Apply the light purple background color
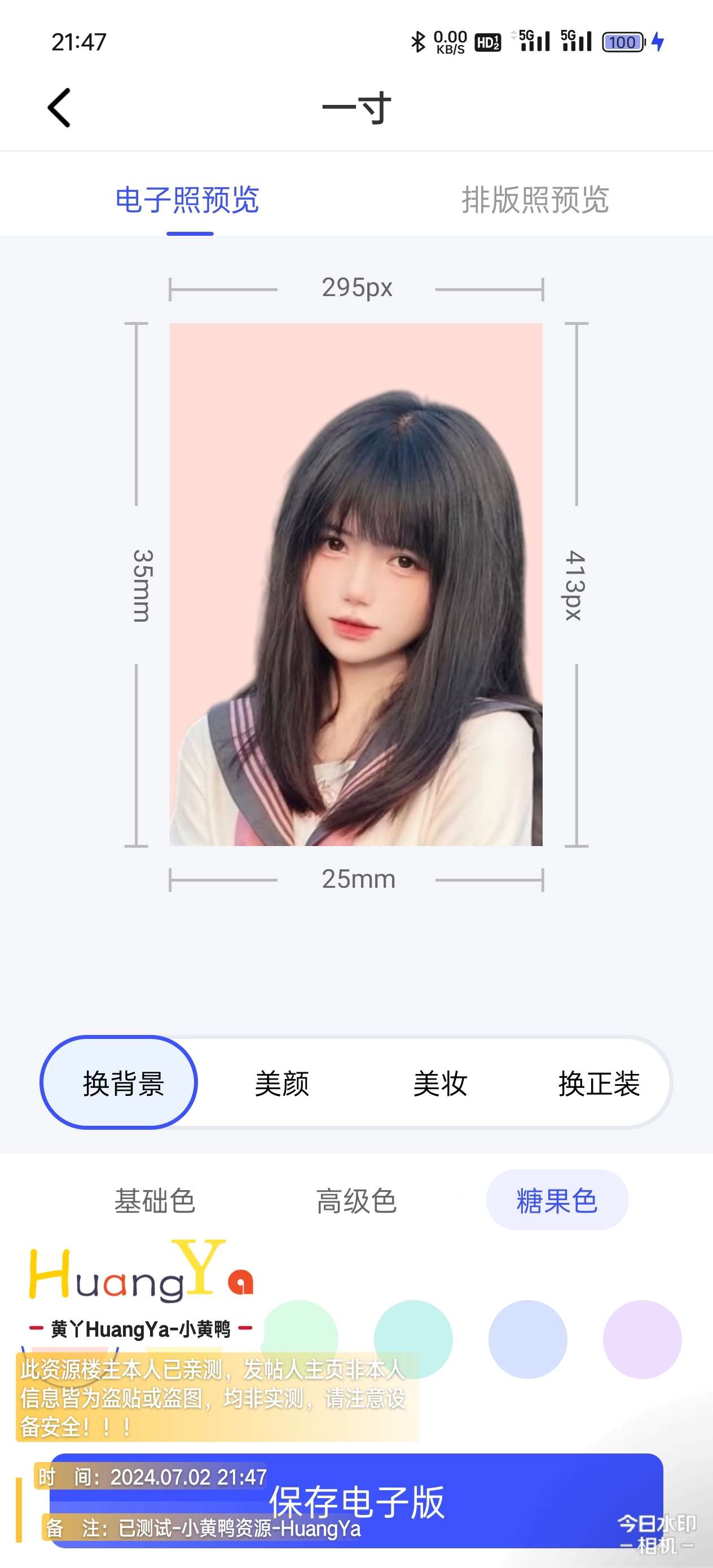 642,1339
